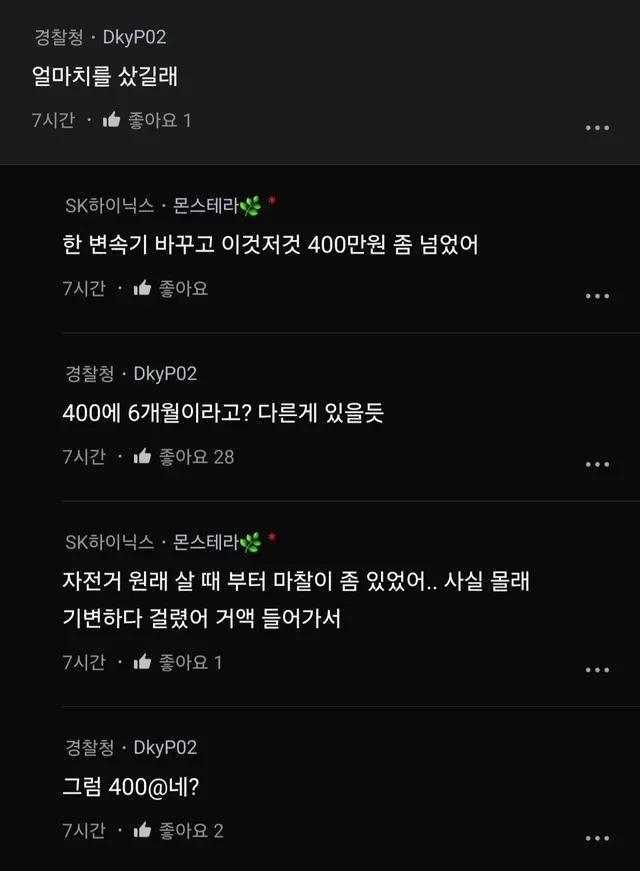Open more options on the 자전거 마찰 reply
The image size is (640, 871).
597,670
